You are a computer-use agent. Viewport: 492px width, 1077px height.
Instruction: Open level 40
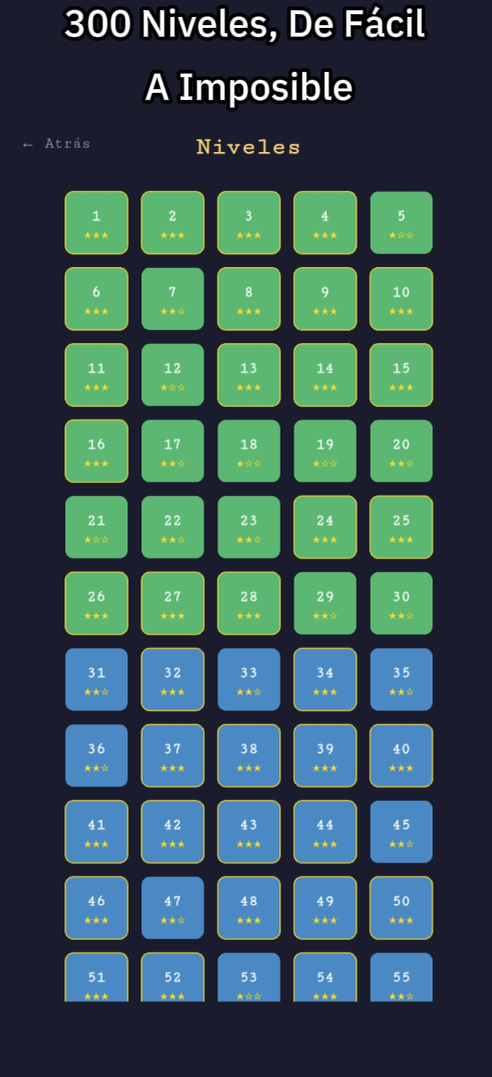coord(401,756)
